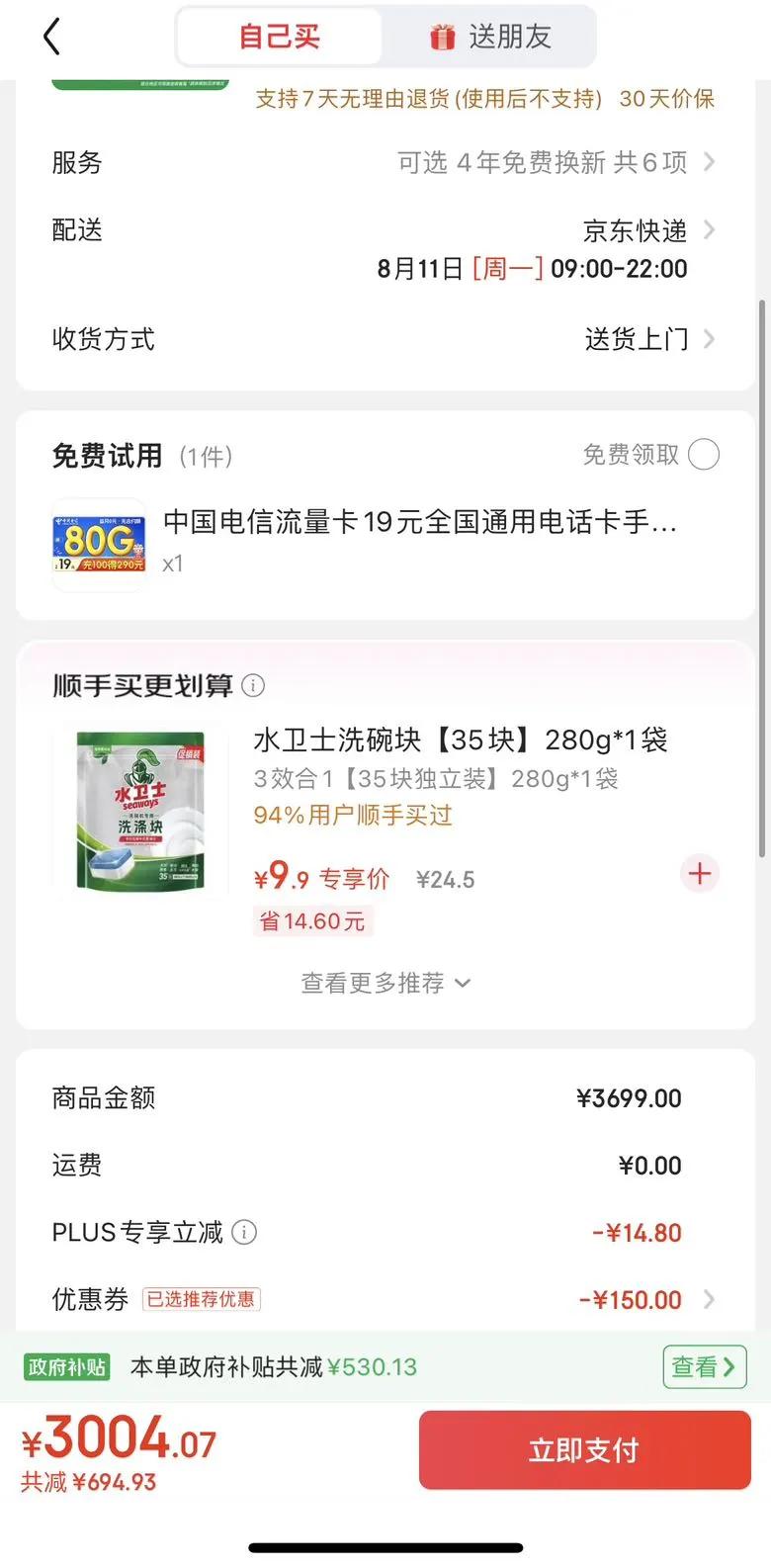Show info about PLUS专享立减
The image size is (771, 1568).
[244, 1232]
